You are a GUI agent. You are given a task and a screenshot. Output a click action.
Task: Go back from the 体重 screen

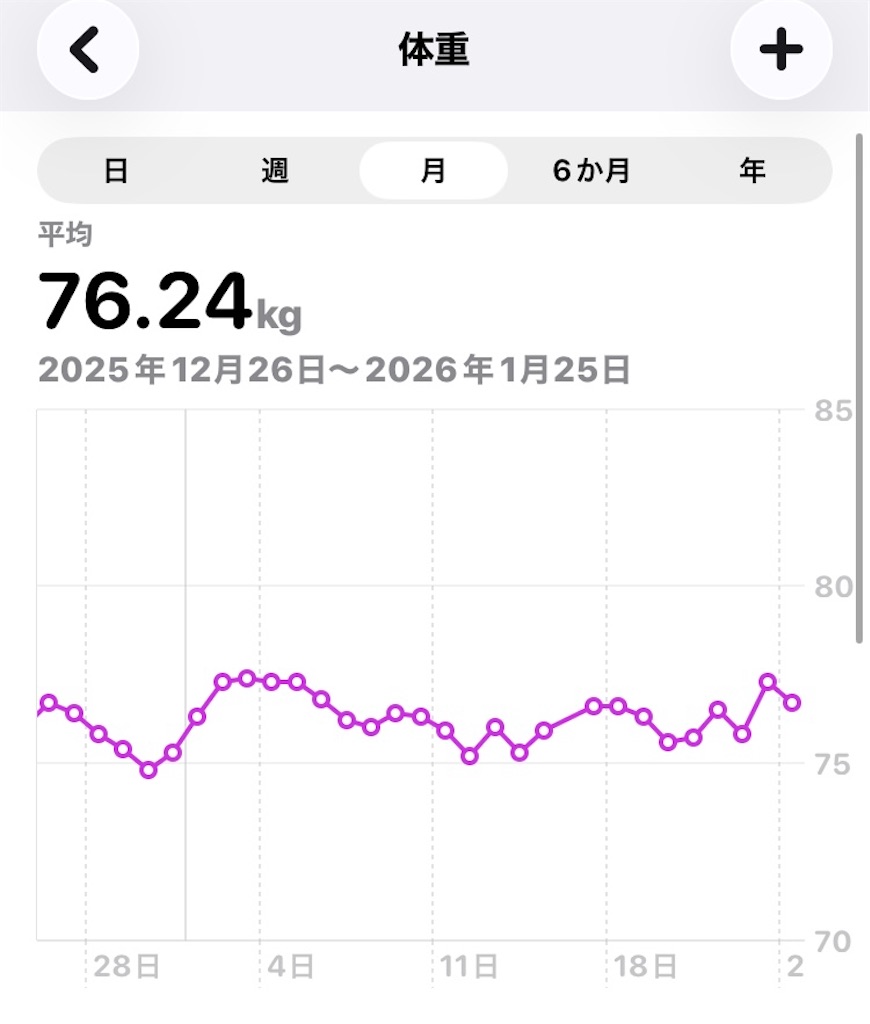[87, 50]
